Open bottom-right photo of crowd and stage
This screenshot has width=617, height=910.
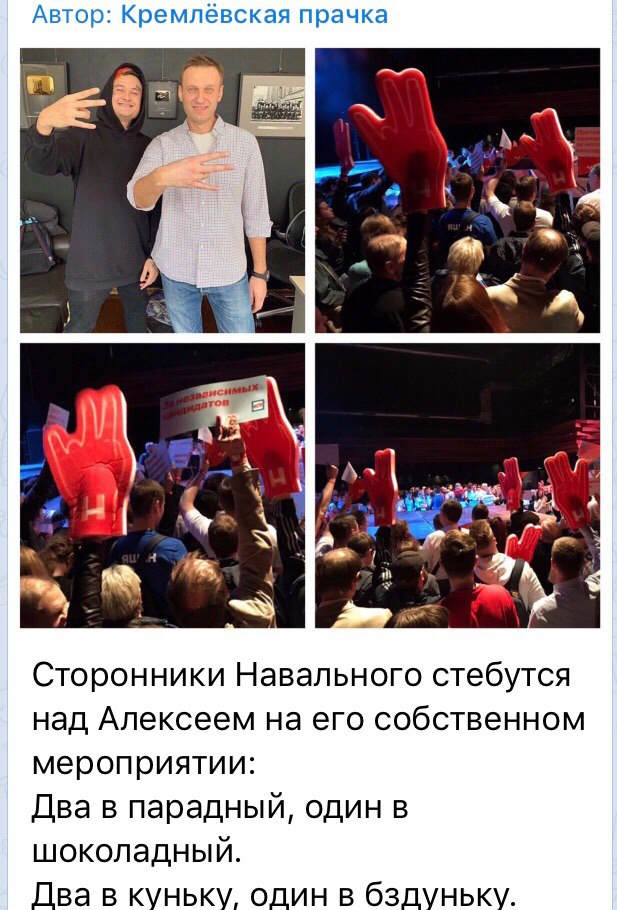[457, 485]
